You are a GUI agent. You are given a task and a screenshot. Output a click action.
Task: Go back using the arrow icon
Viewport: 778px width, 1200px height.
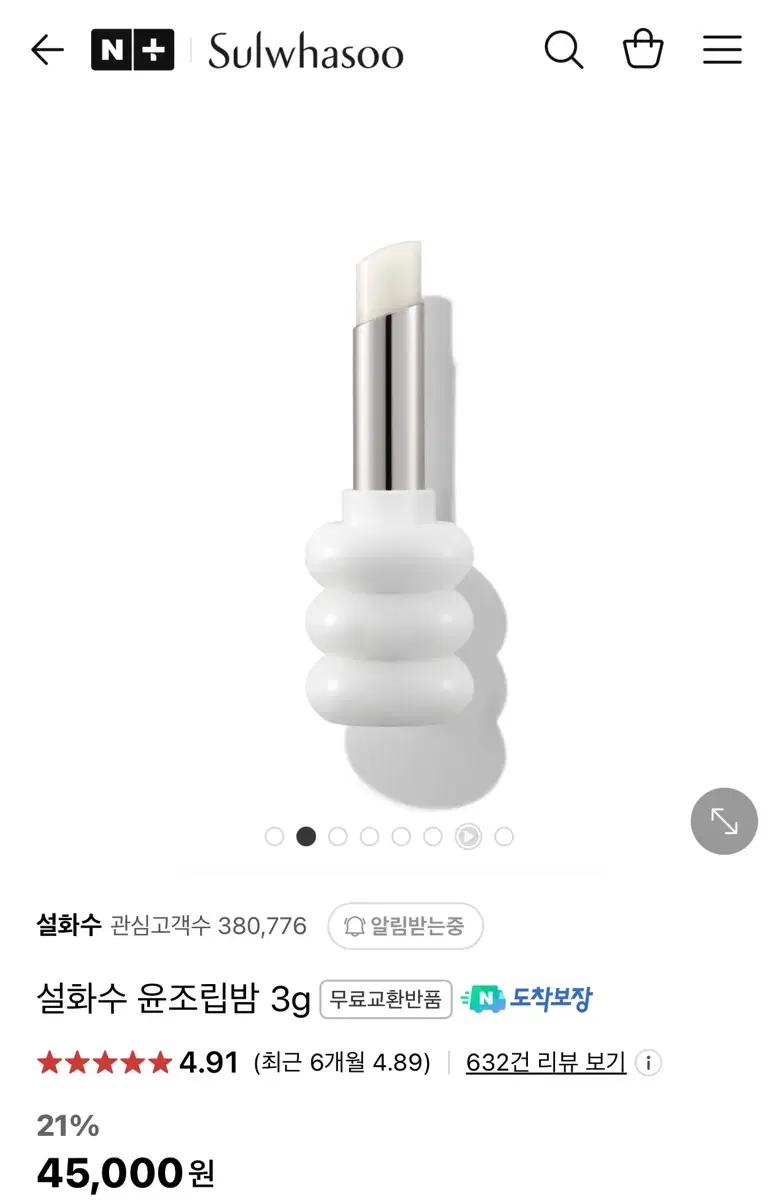coord(46,50)
